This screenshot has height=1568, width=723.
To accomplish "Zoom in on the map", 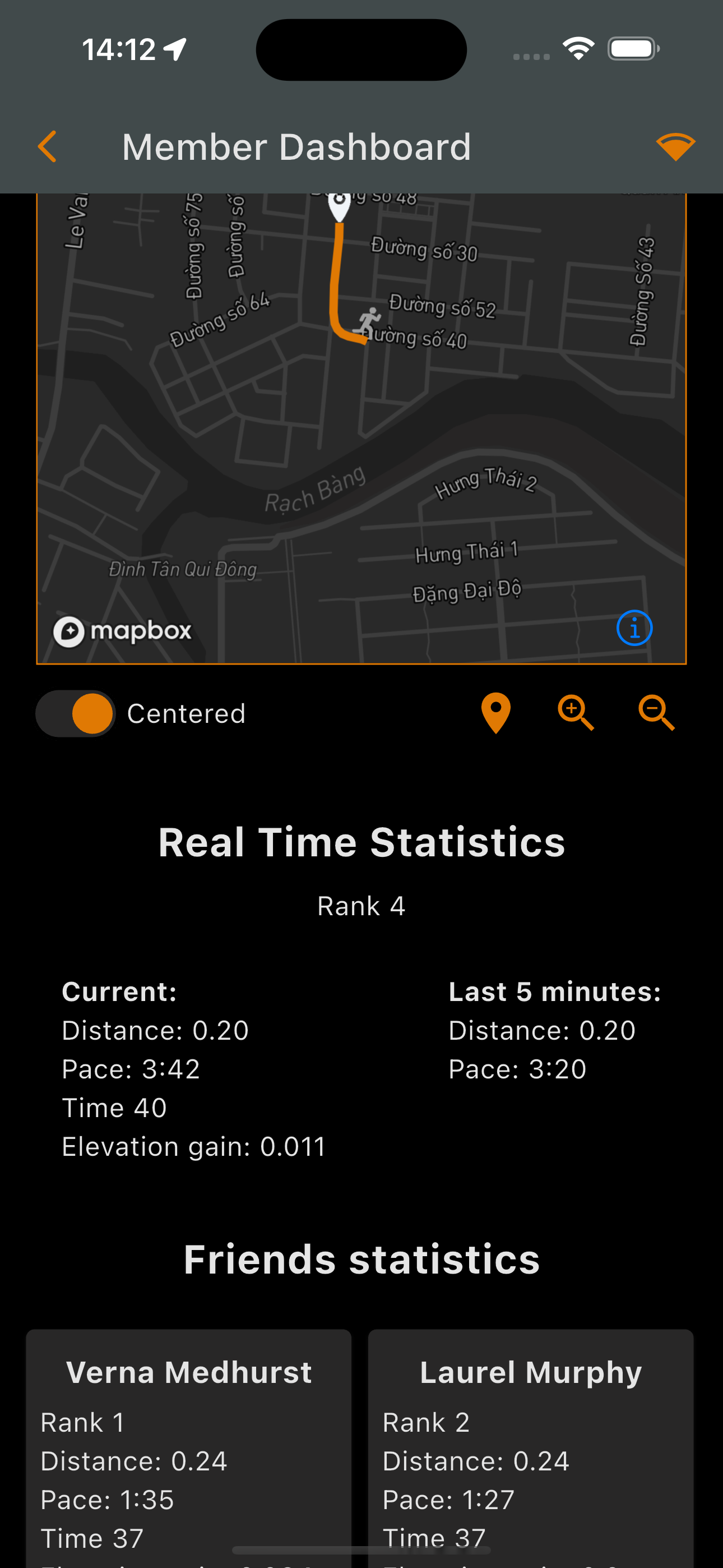I will click(x=576, y=713).
